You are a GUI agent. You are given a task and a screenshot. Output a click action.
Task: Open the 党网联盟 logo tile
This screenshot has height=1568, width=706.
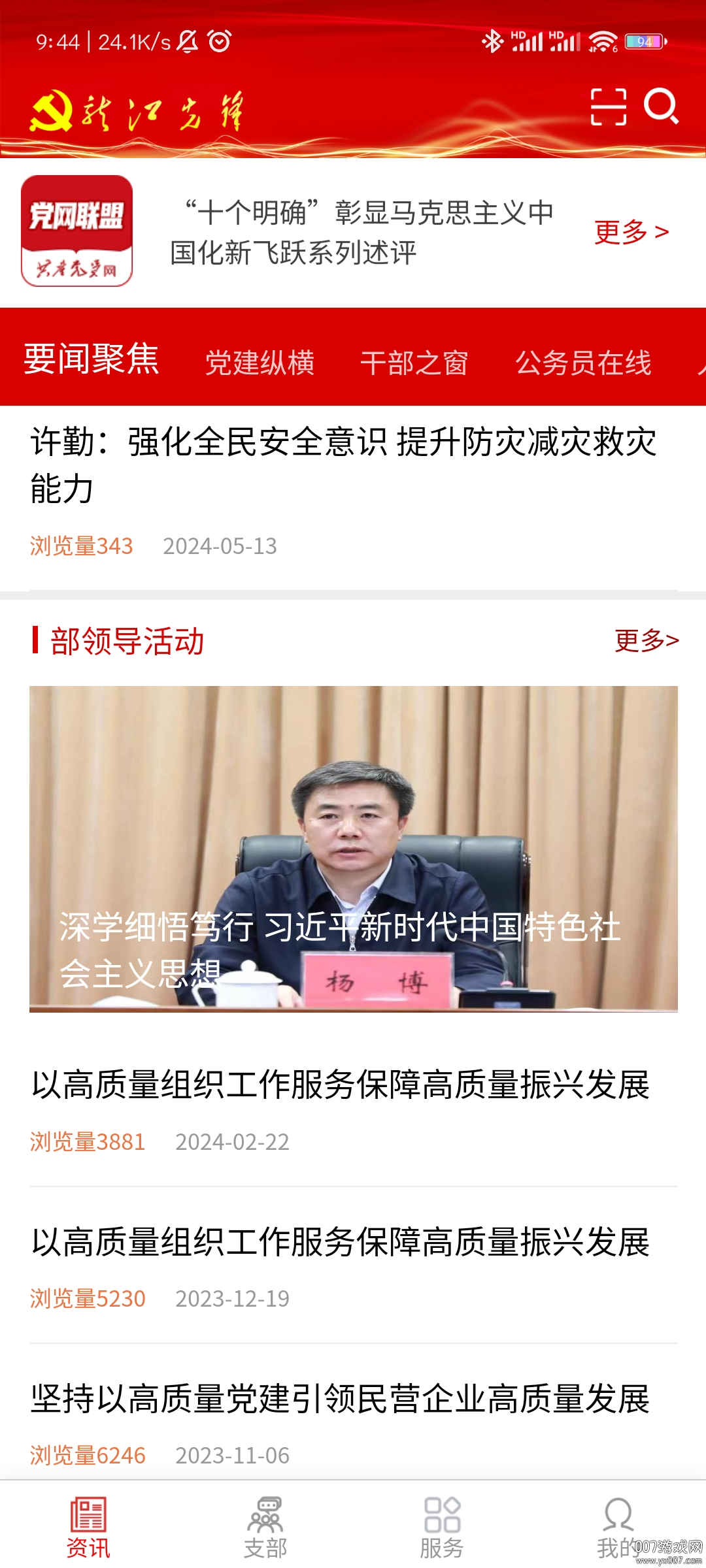(77, 231)
